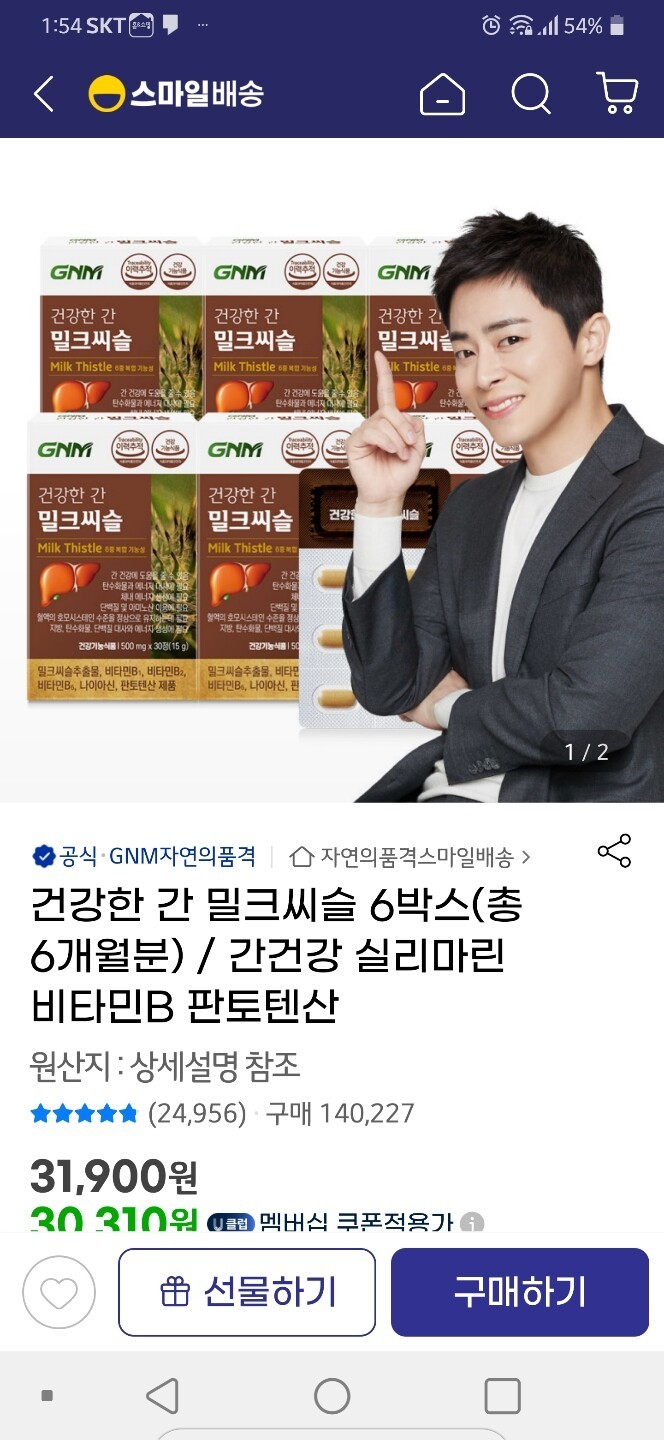
Task: Tap the system home button
Action: click(332, 1396)
